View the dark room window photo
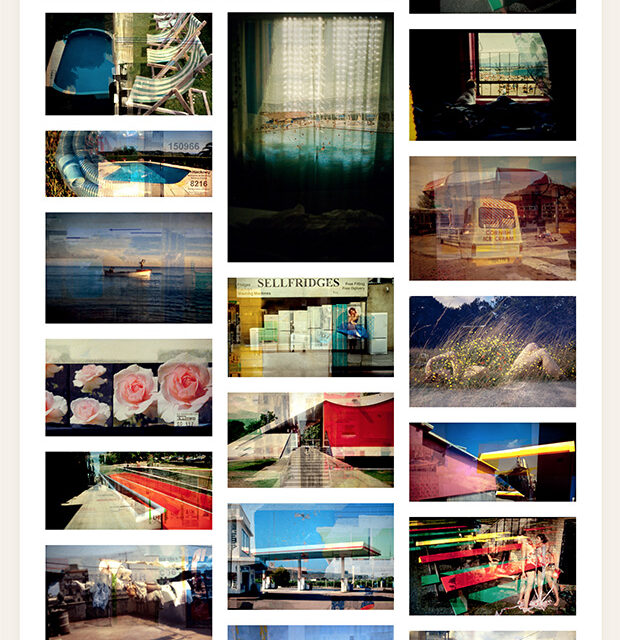Viewport: 620px width, 640px height. 492,84
